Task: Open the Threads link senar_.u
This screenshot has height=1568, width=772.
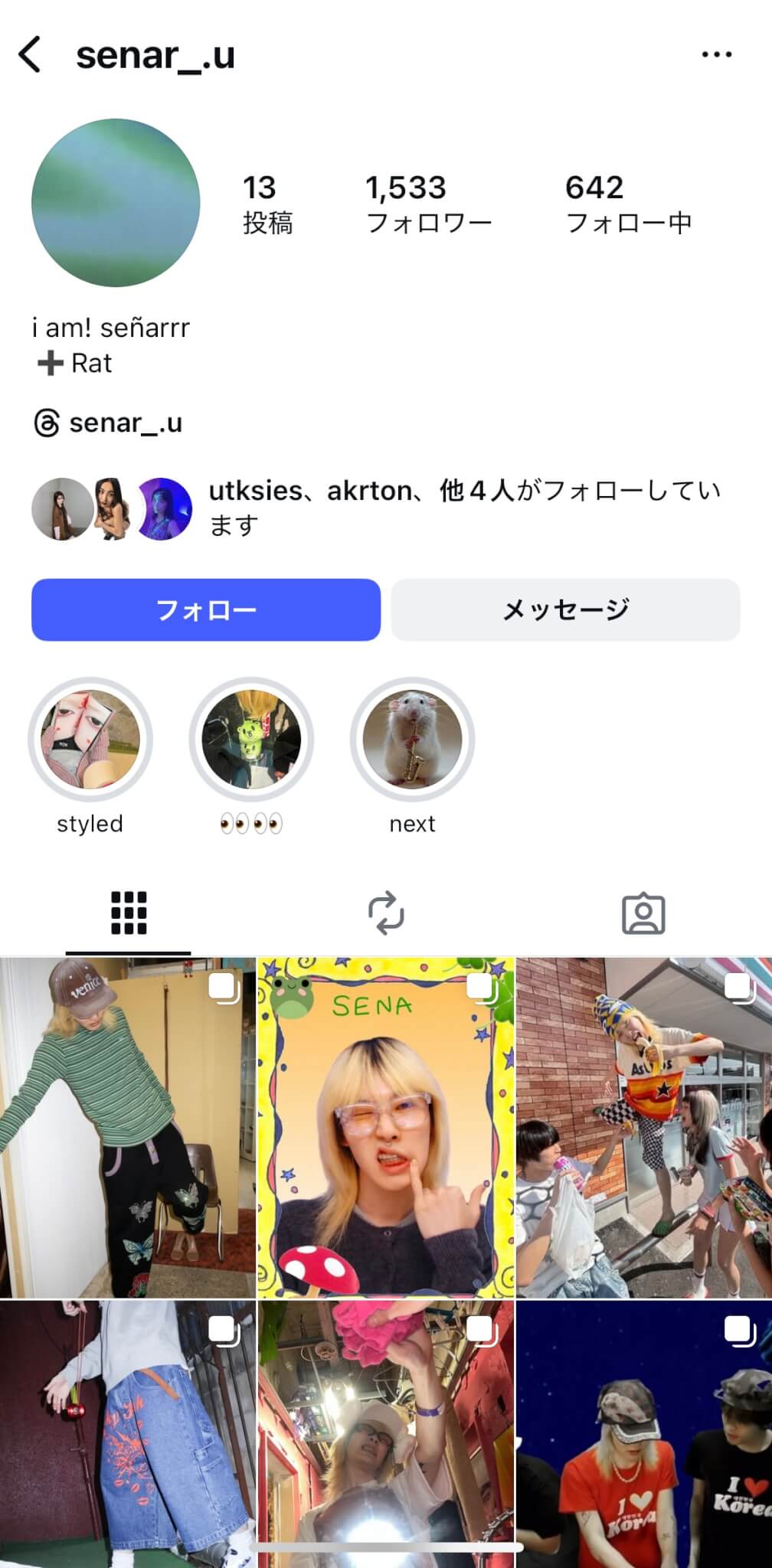Action: point(109,423)
